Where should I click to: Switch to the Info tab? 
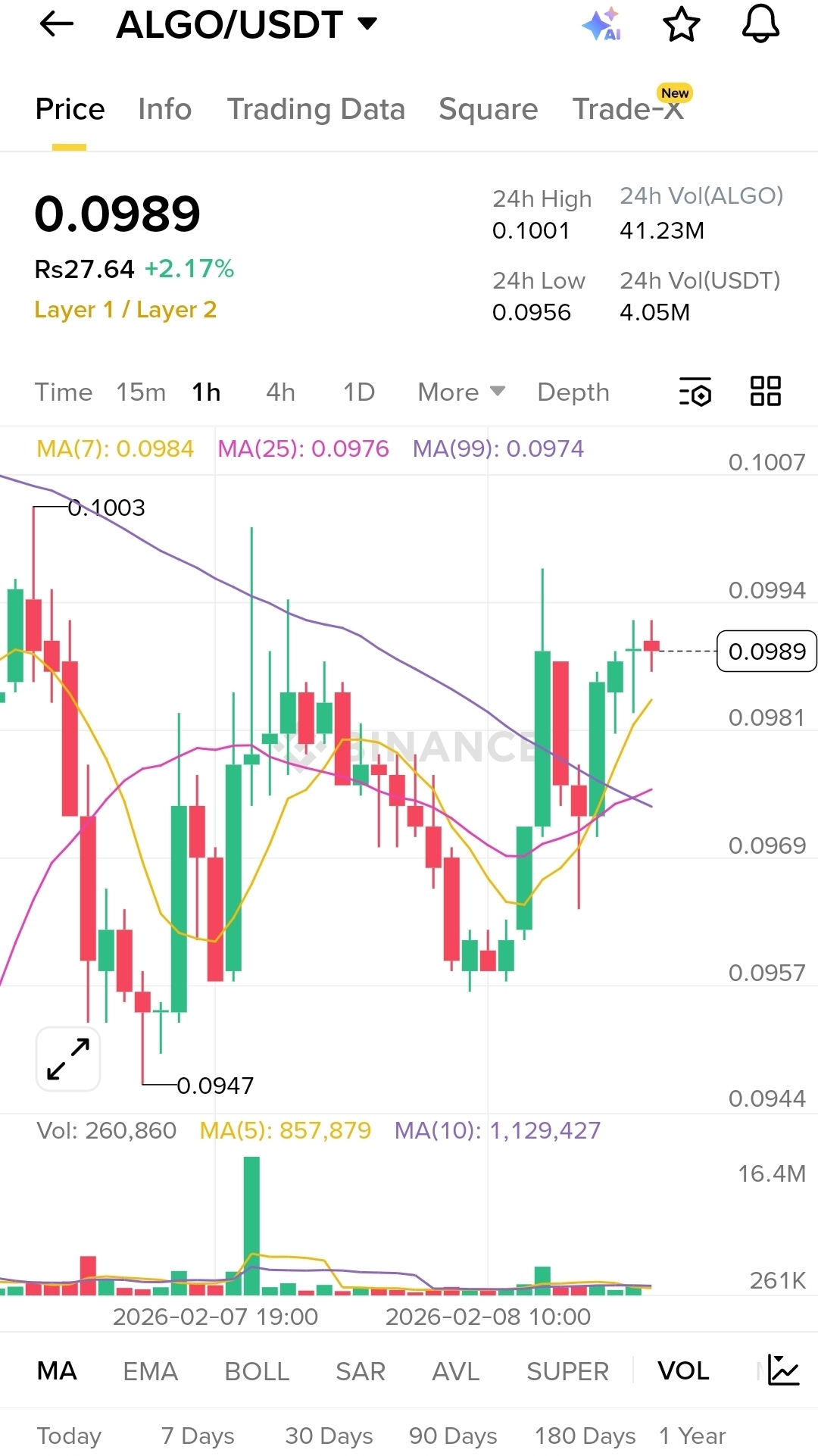tap(164, 109)
